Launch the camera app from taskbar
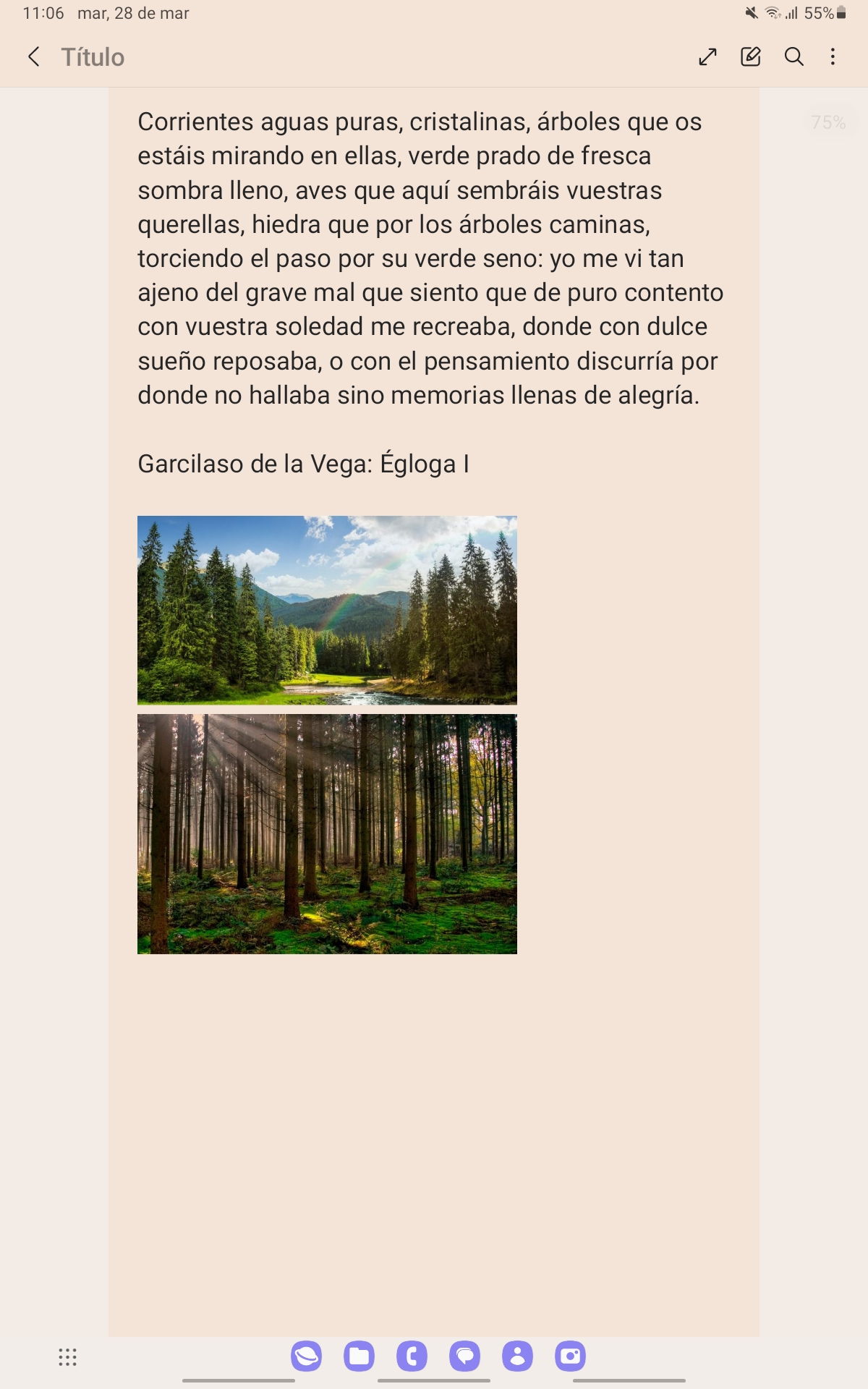Image resolution: width=868 pixels, height=1389 pixels. tap(571, 1356)
